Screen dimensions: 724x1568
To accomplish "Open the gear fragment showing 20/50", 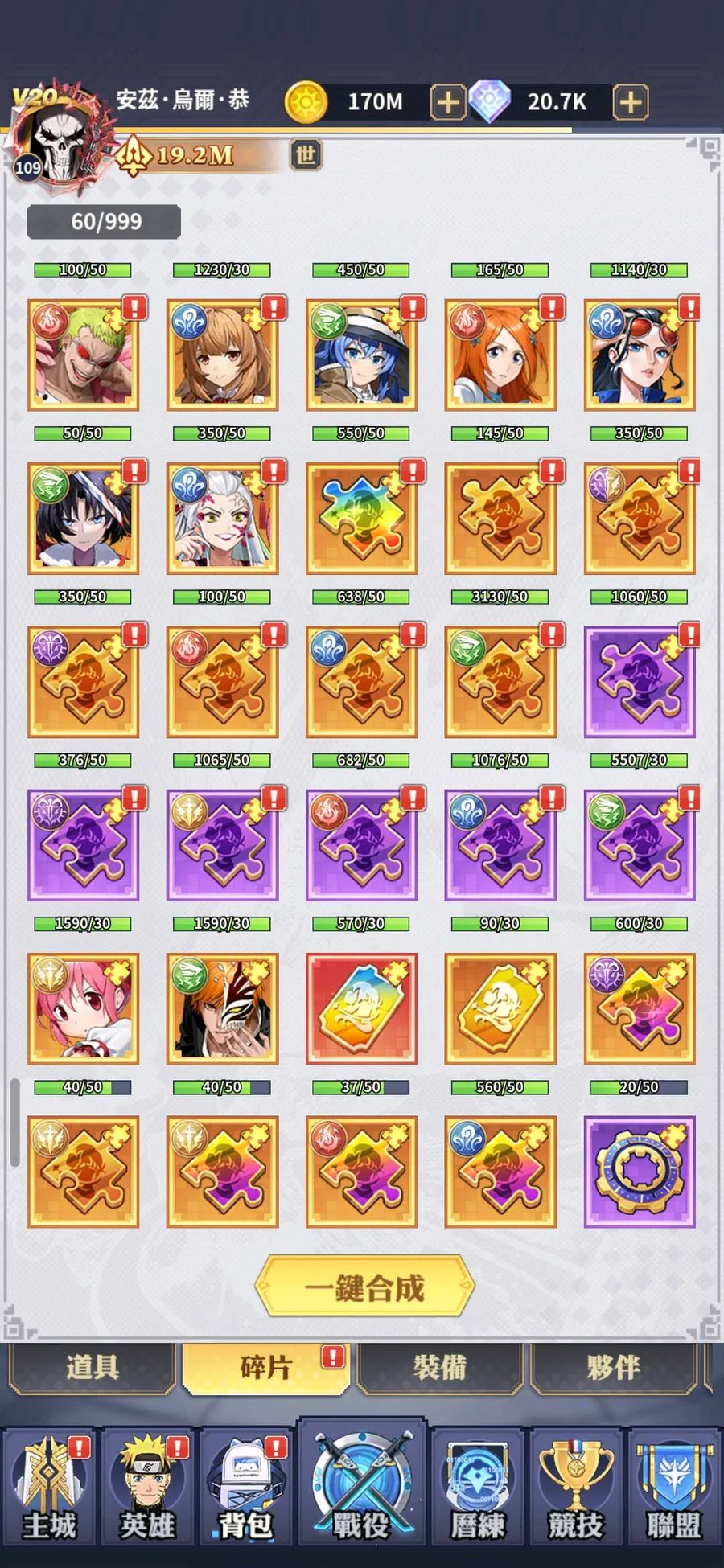I will (640, 1172).
